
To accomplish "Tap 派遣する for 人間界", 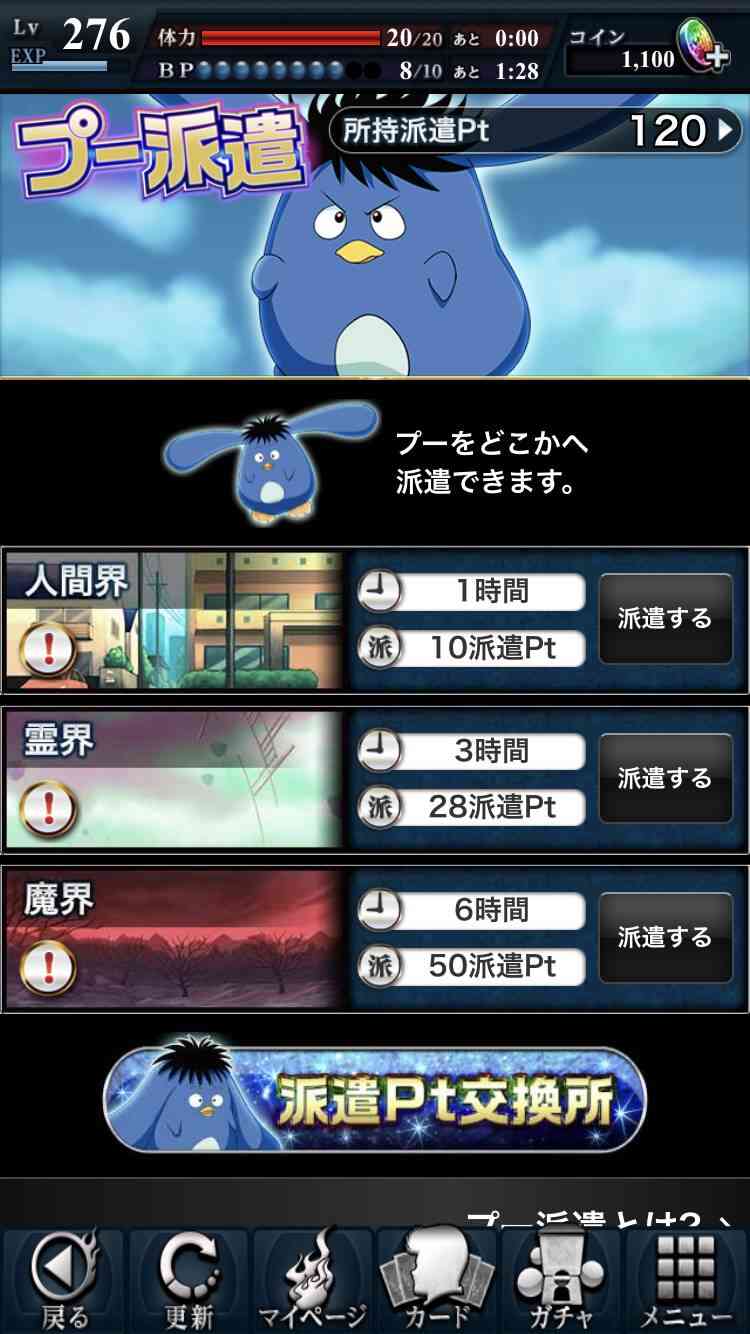I will 666,618.
